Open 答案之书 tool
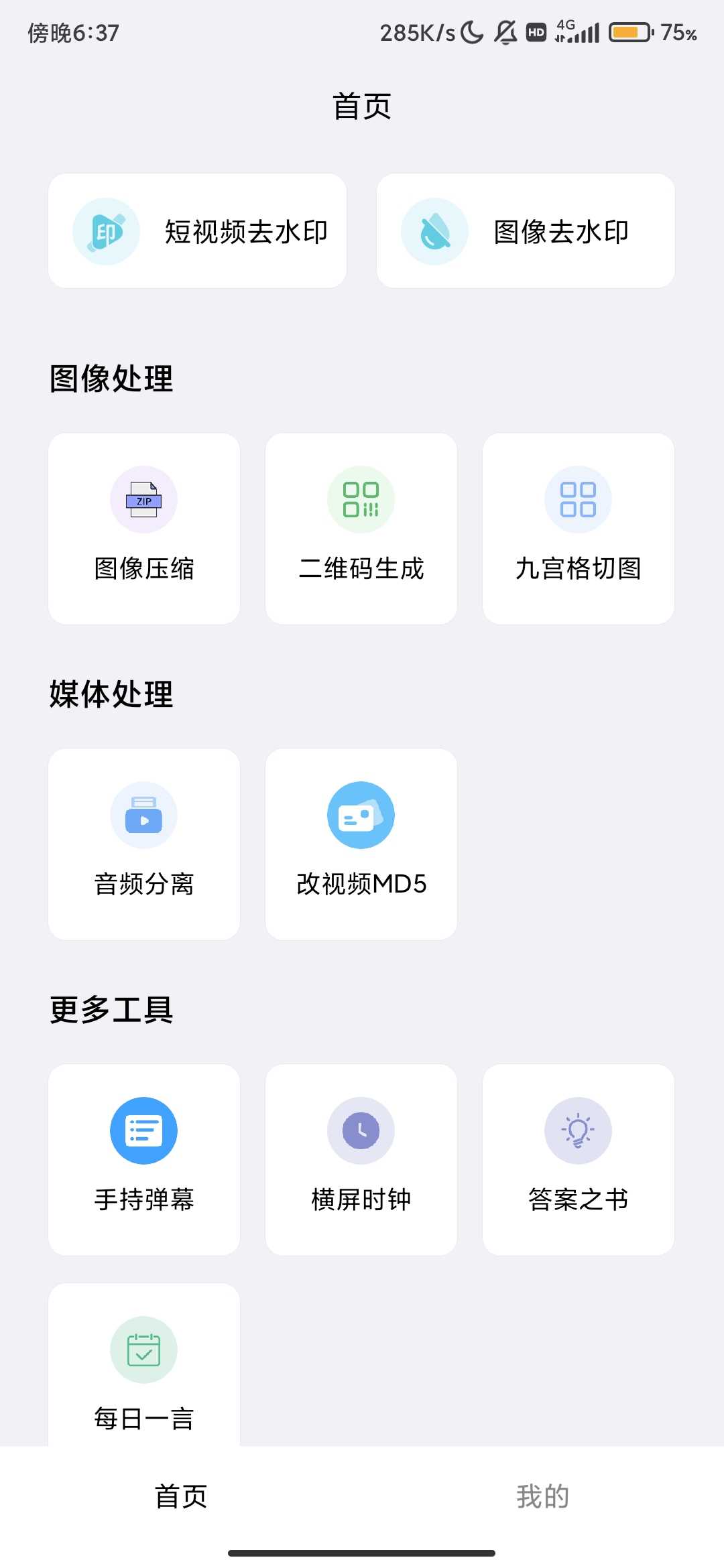Viewport: 724px width, 1568px height. tap(579, 1160)
